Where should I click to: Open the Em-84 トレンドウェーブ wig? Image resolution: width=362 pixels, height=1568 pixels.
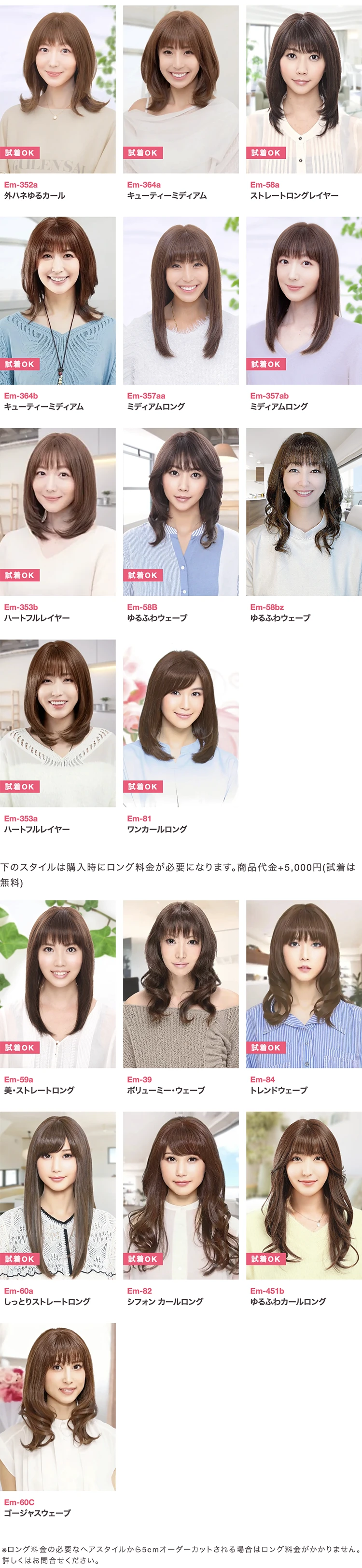[x=304, y=984]
